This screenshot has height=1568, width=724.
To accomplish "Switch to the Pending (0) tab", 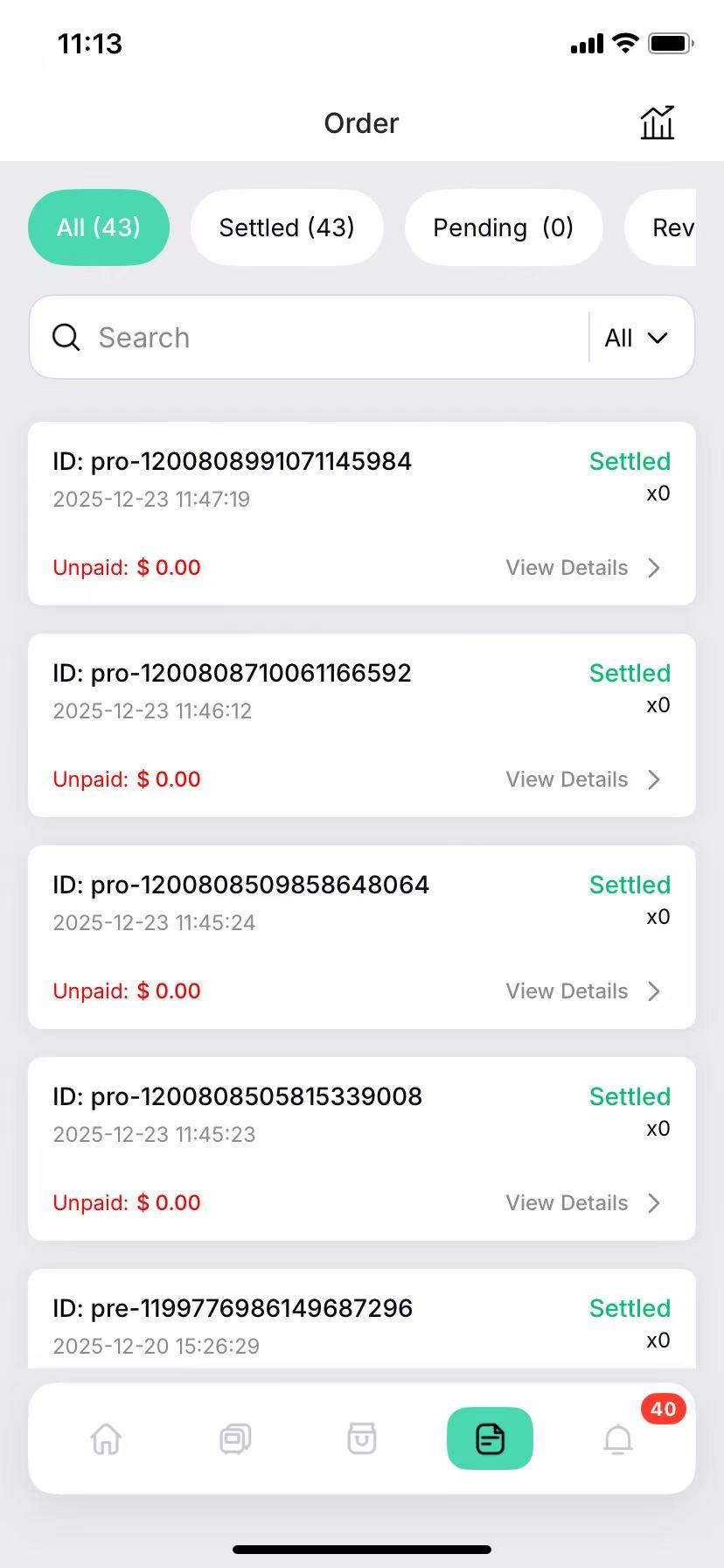I will pyautogui.click(x=503, y=227).
